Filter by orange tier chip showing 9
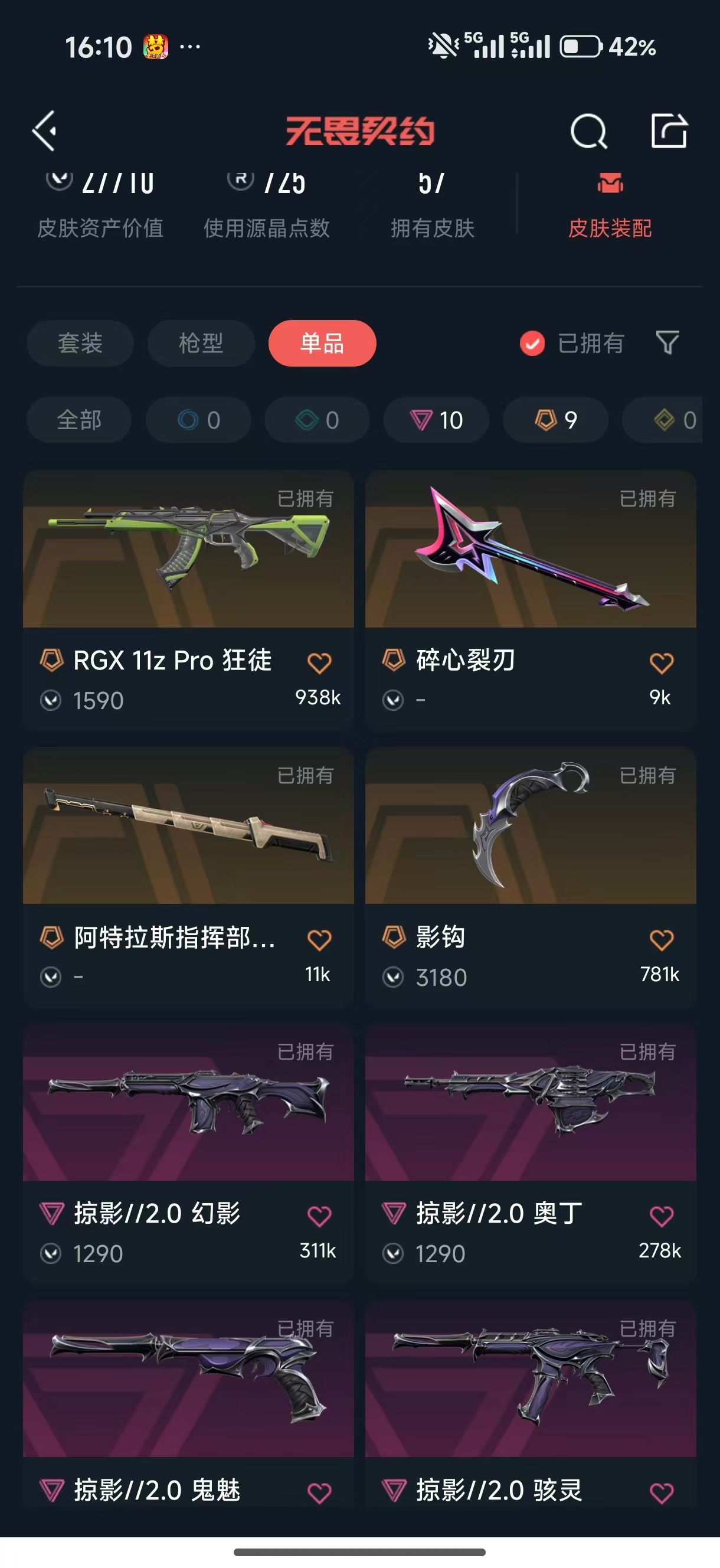This screenshot has height=1568, width=720. point(555,420)
